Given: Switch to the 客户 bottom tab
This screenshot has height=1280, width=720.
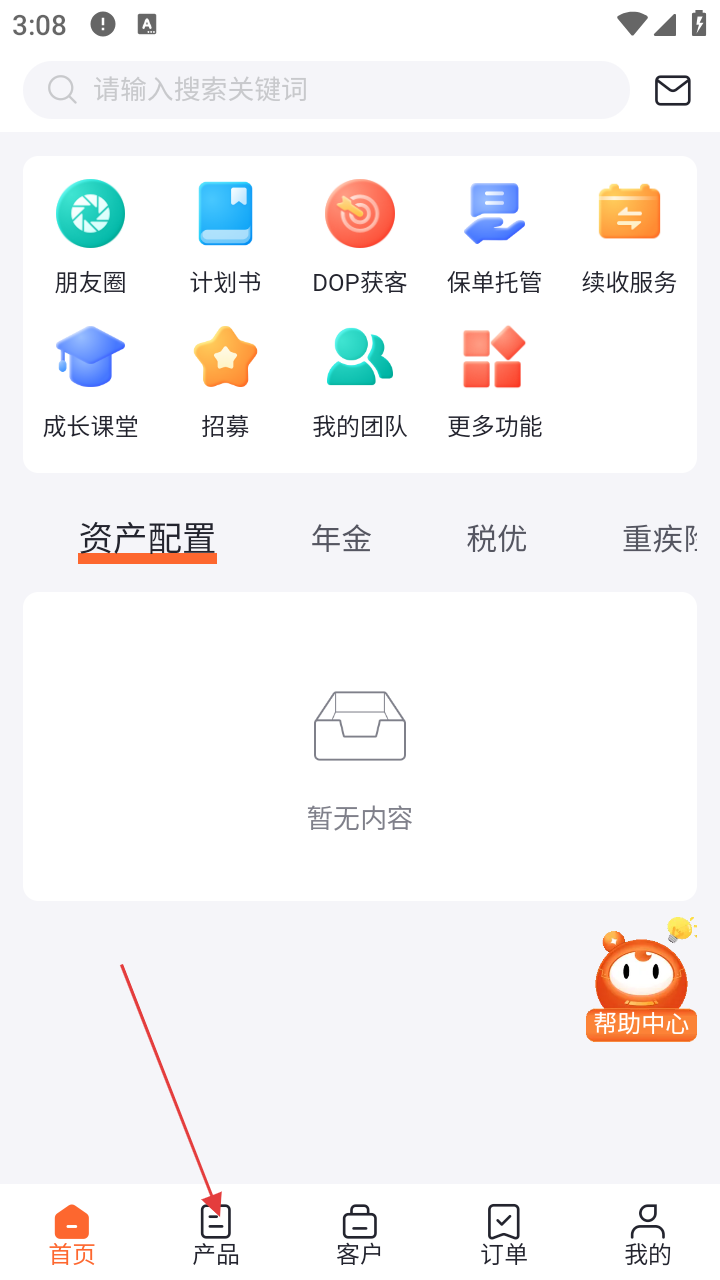Looking at the screenshot, I should coord(360,1235).
